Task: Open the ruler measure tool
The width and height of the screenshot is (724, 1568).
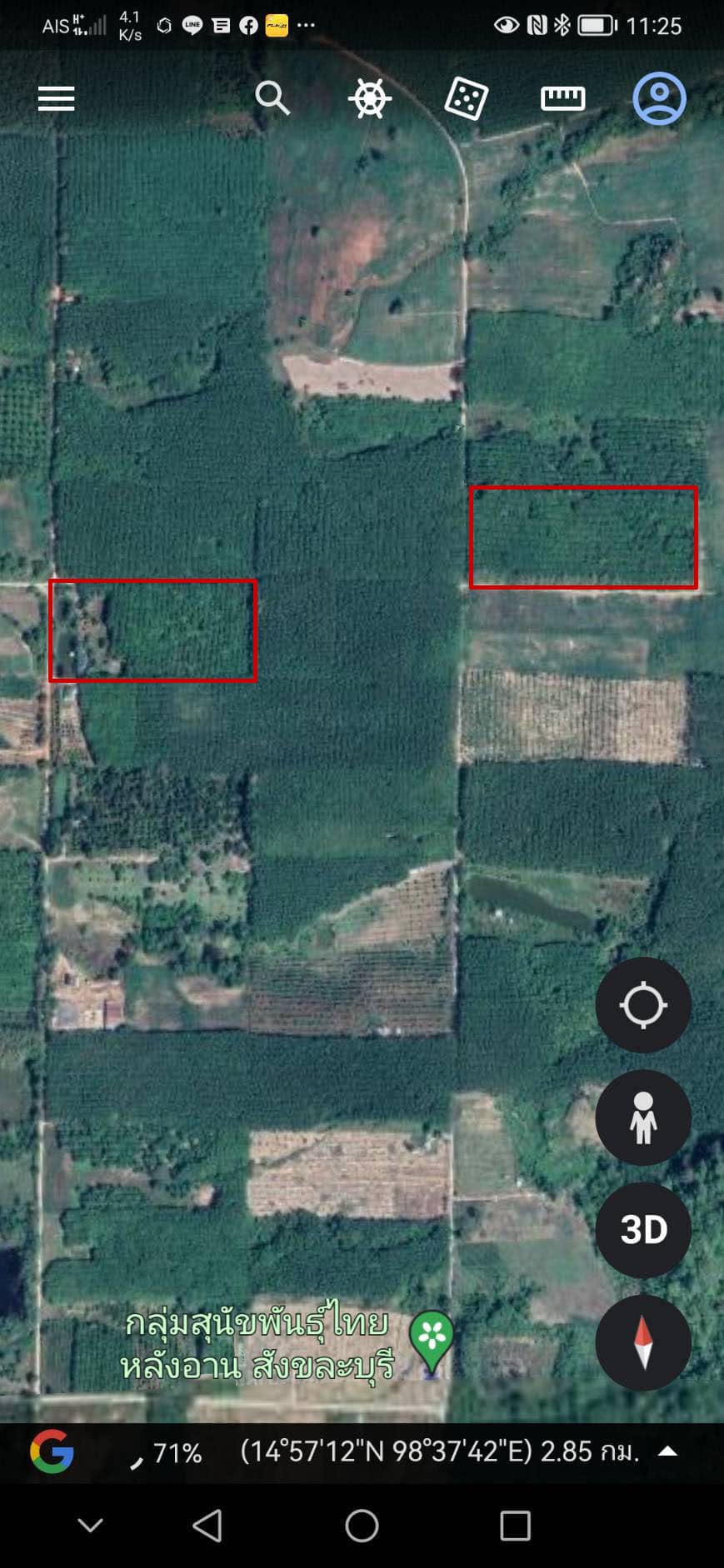Action: click(563, 99)
